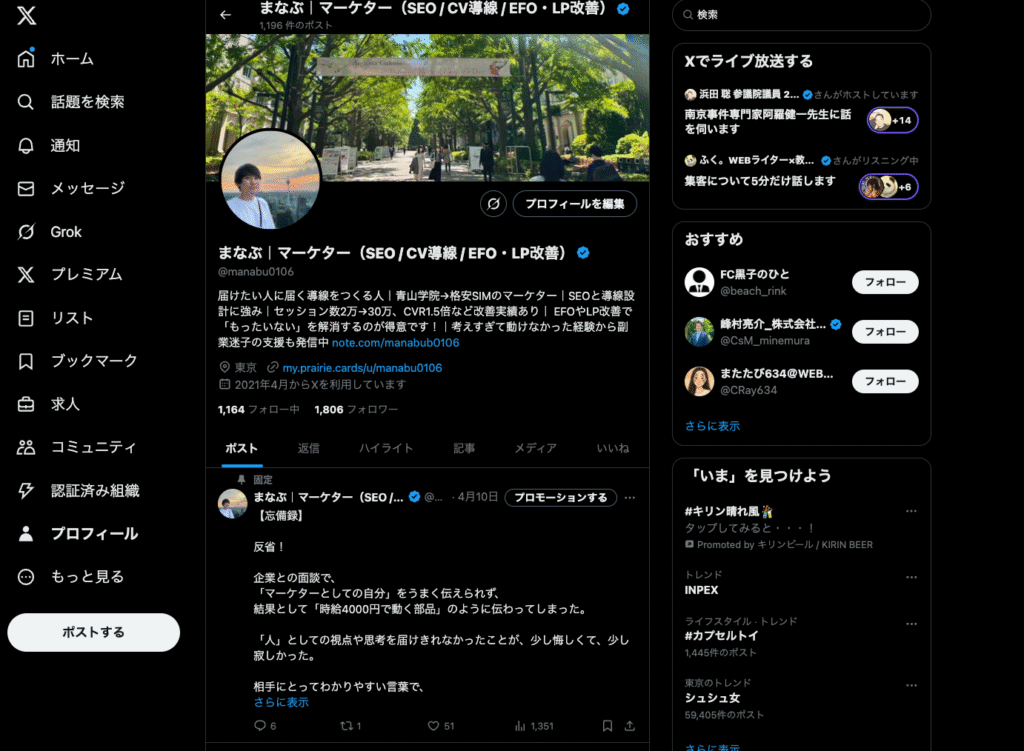Open ブックマーク in the sidebar
The width and height of the screenshot is (1024, 751).
tap(94, 361)
